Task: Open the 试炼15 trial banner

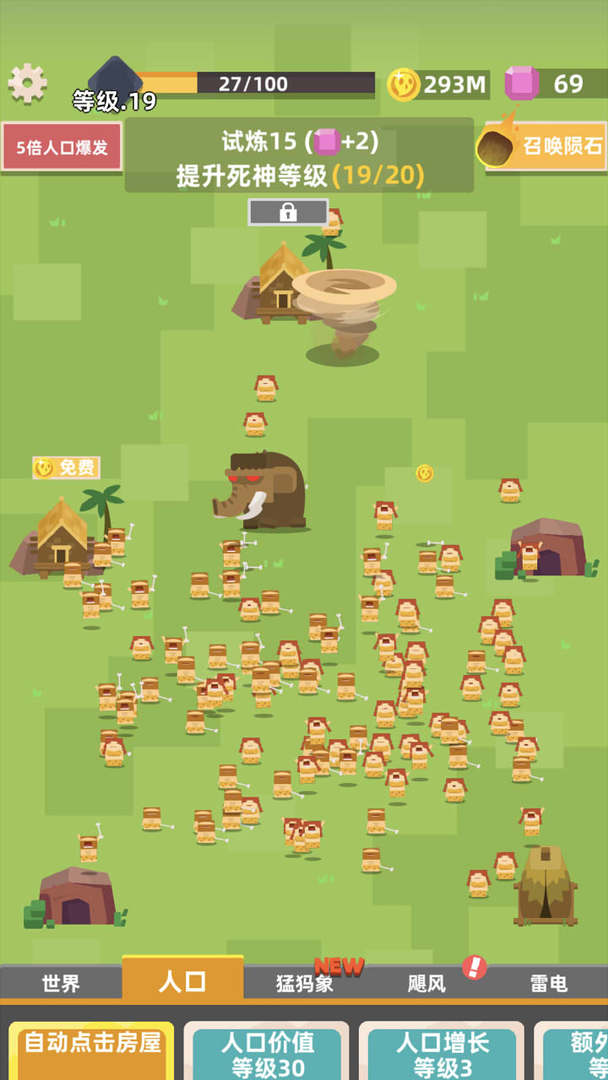Action: coord(299,156)
